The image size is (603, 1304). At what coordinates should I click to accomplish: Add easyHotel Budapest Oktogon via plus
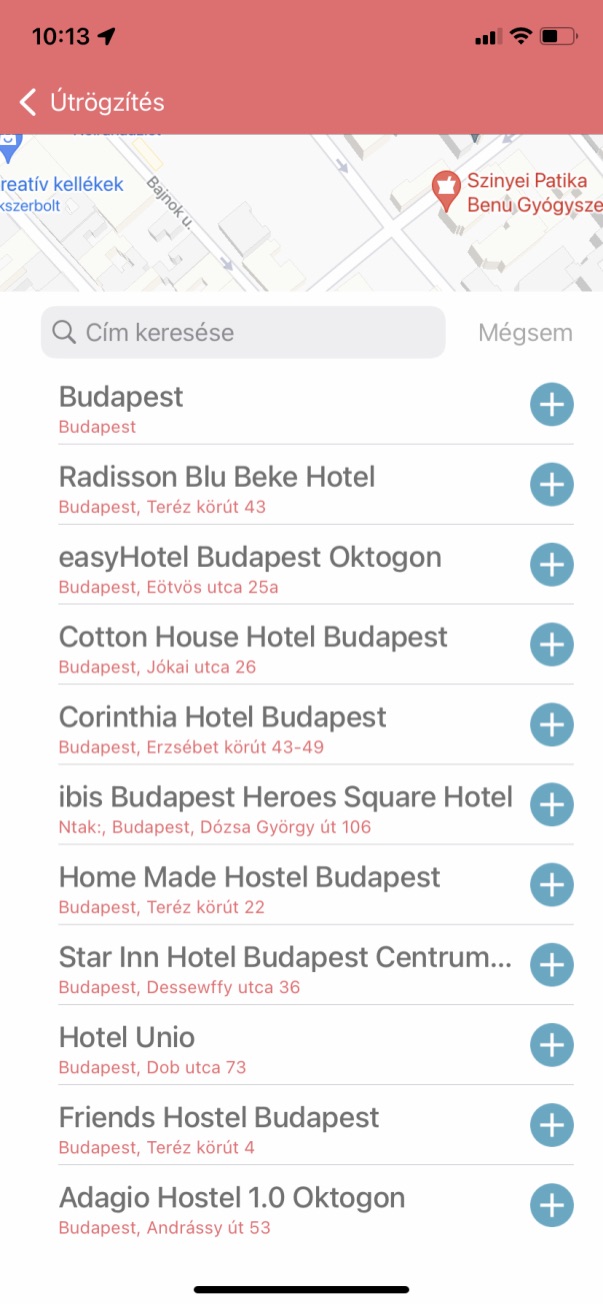point(551,565)
